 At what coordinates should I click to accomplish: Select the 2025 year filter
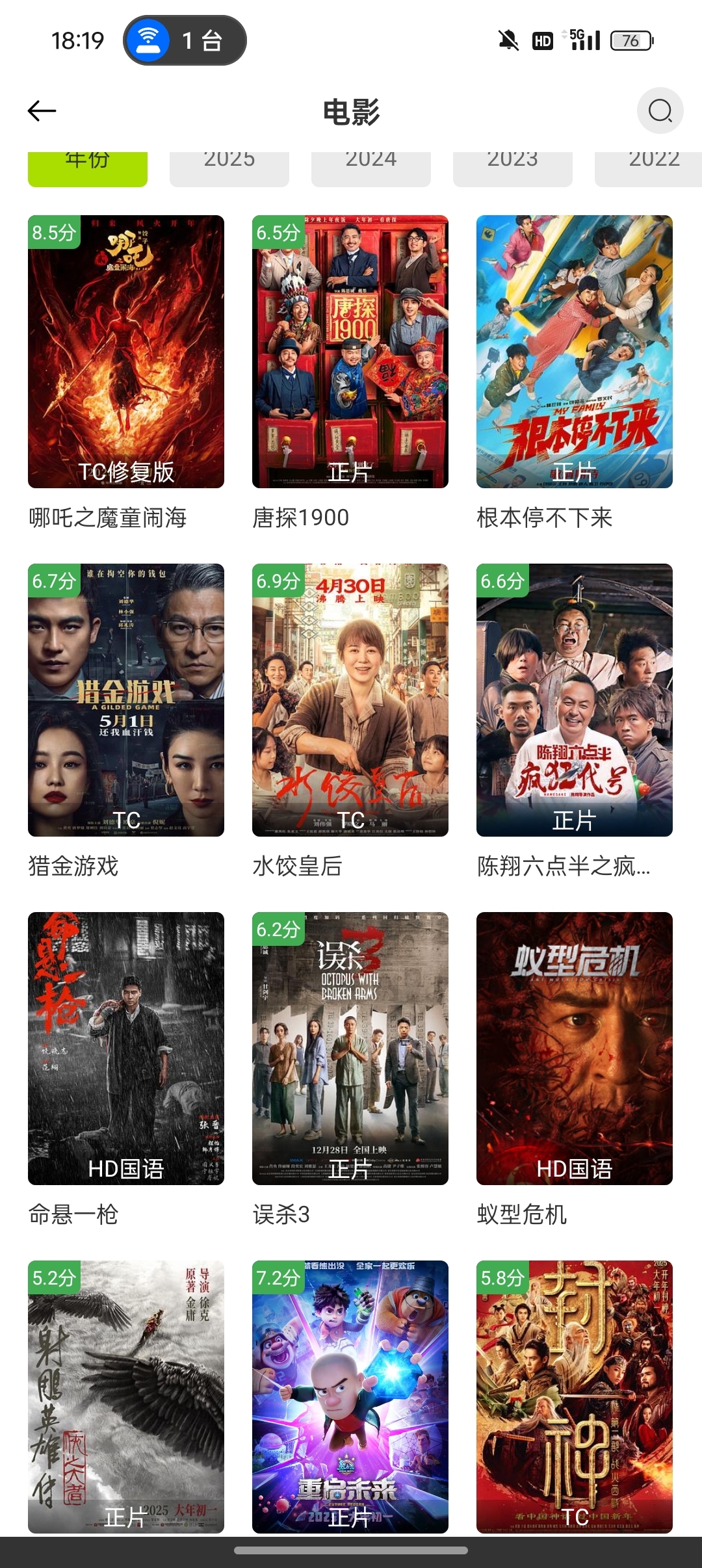pos(229,168)
